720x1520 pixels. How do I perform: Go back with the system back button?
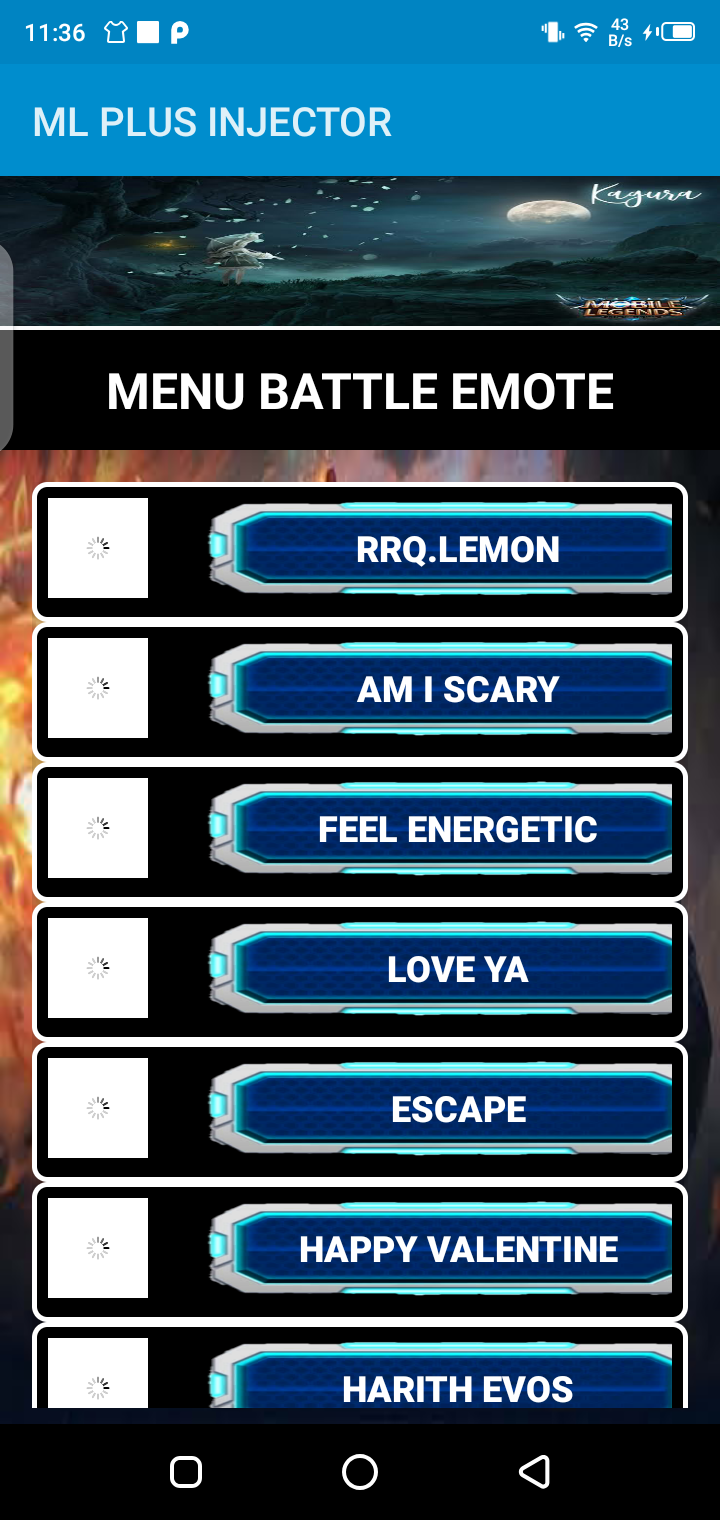click(534, 1472)
